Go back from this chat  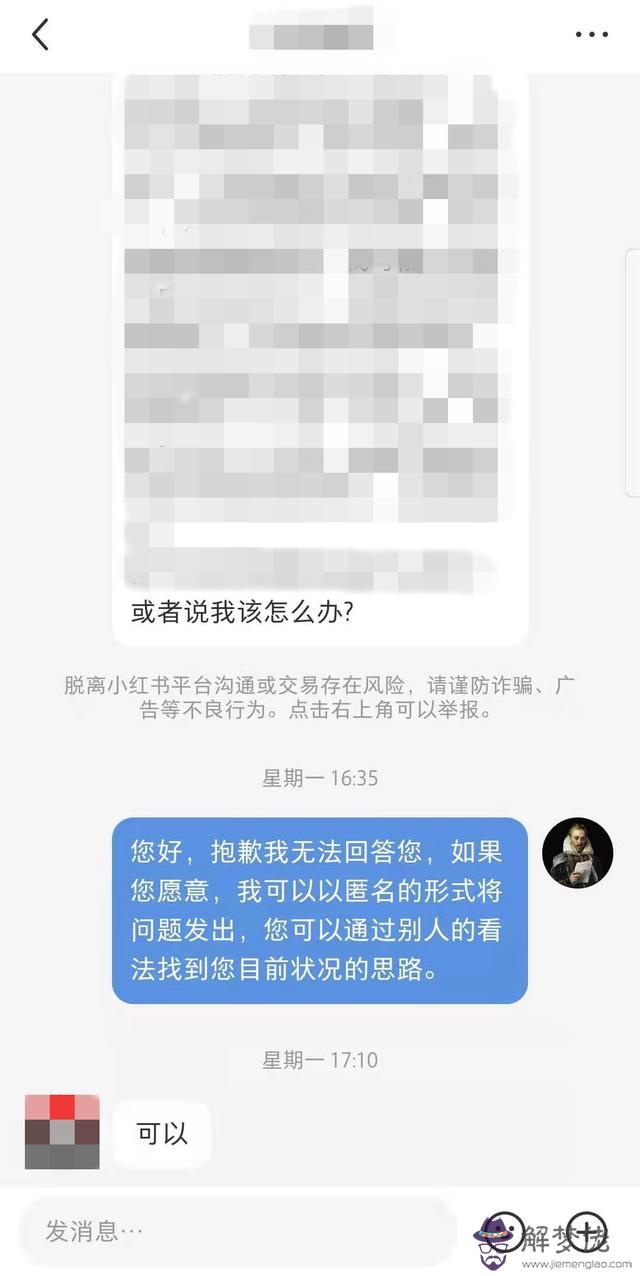point(40,35)
